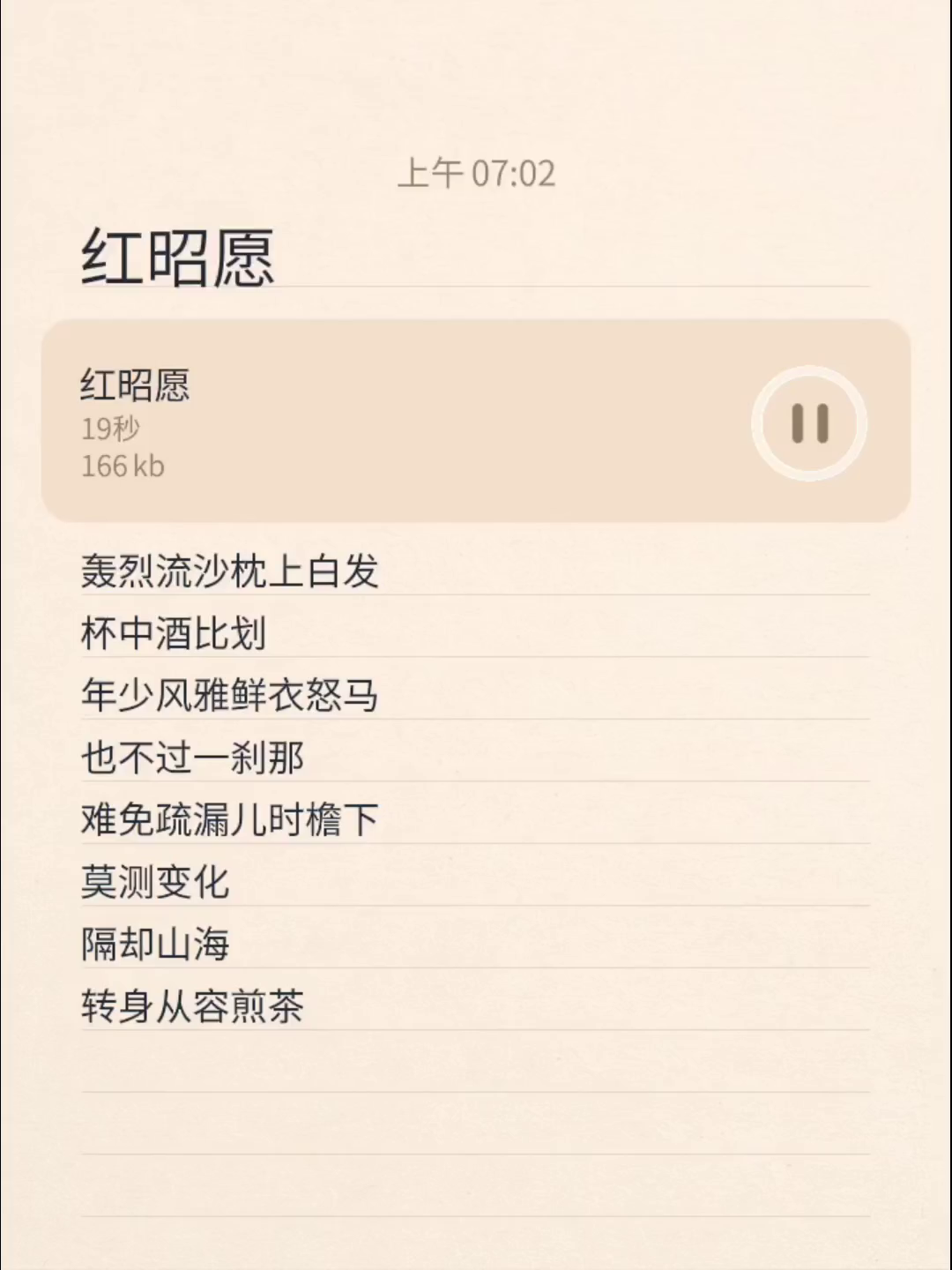Pause the 红昭愿 audio recording playback
The image size is (952, 1270).
pyautogui.click(x=809, y=423)
